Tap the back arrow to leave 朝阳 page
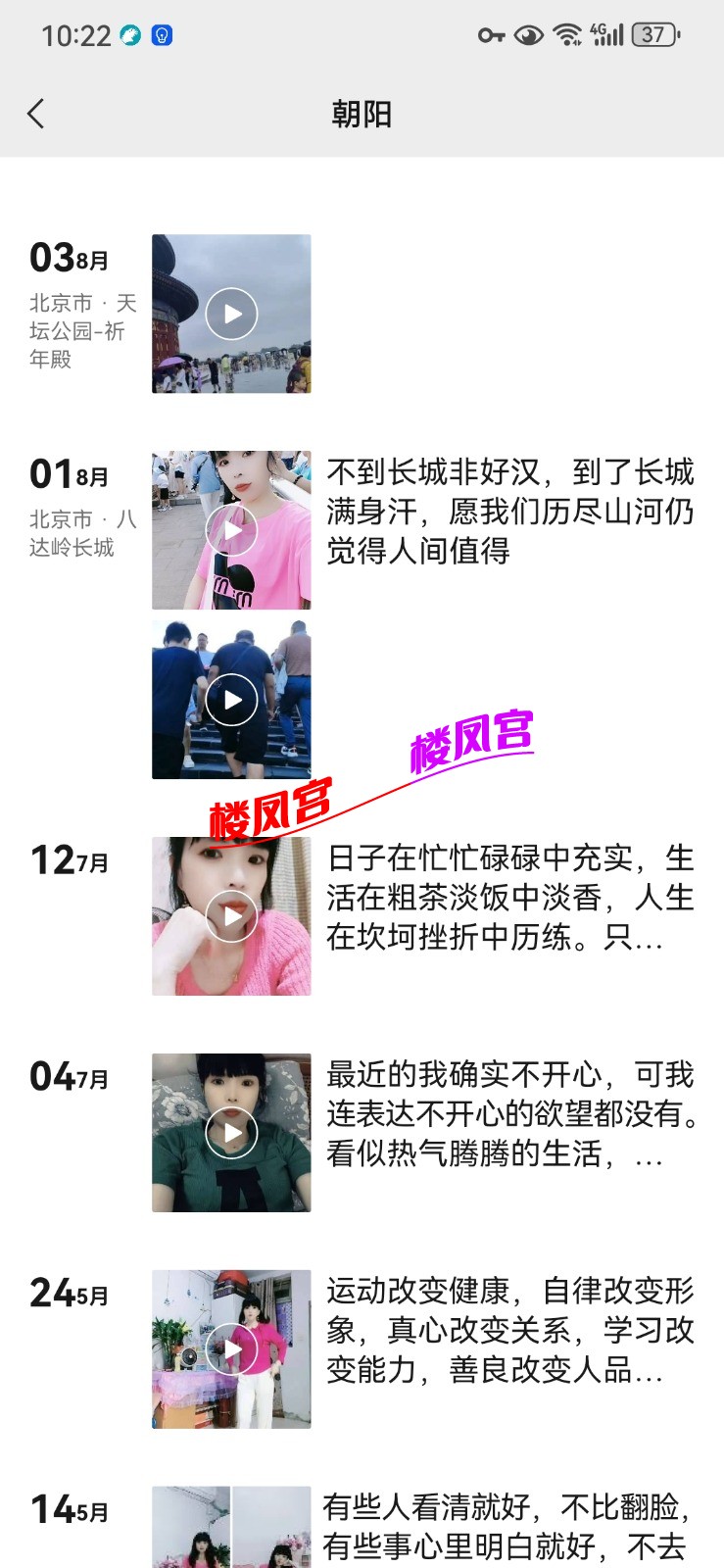 click(x=36, y=114)
